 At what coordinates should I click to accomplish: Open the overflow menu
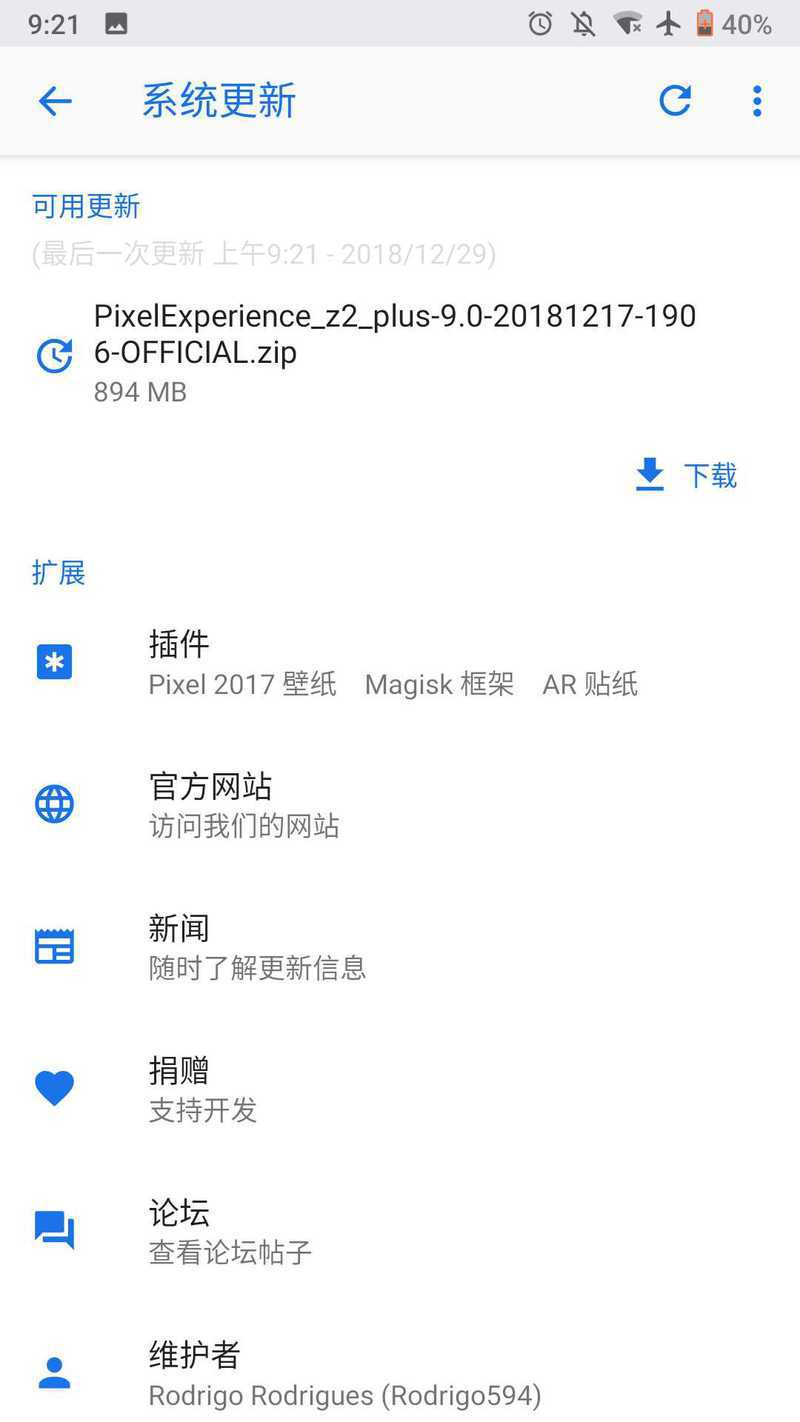pyautogui.click(x=757, y=100)
